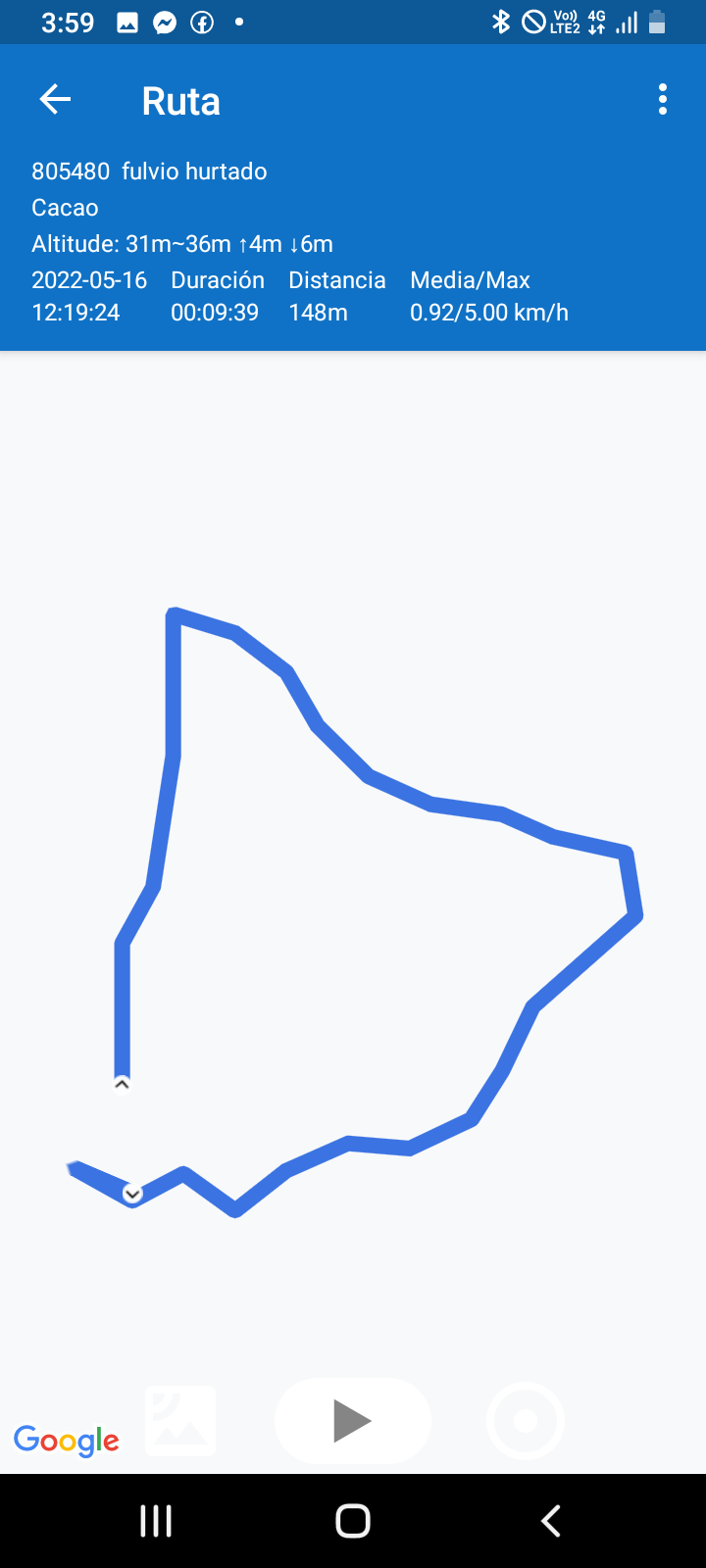Go to the home screen
706x1568 pixels.
tap(353, 1521)
